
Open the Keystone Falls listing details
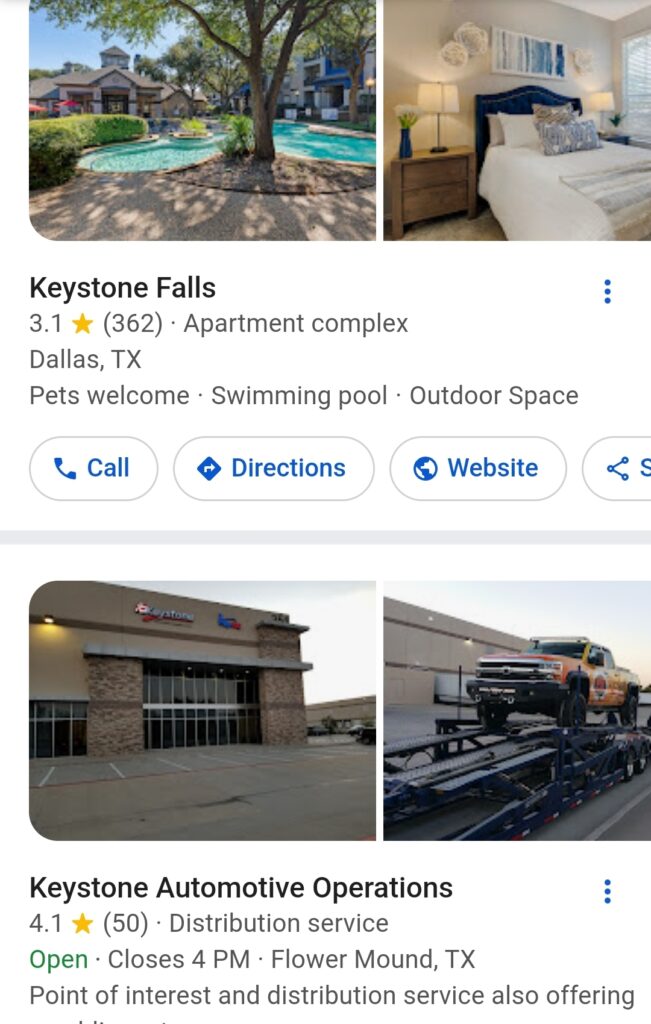coord(122,288)
